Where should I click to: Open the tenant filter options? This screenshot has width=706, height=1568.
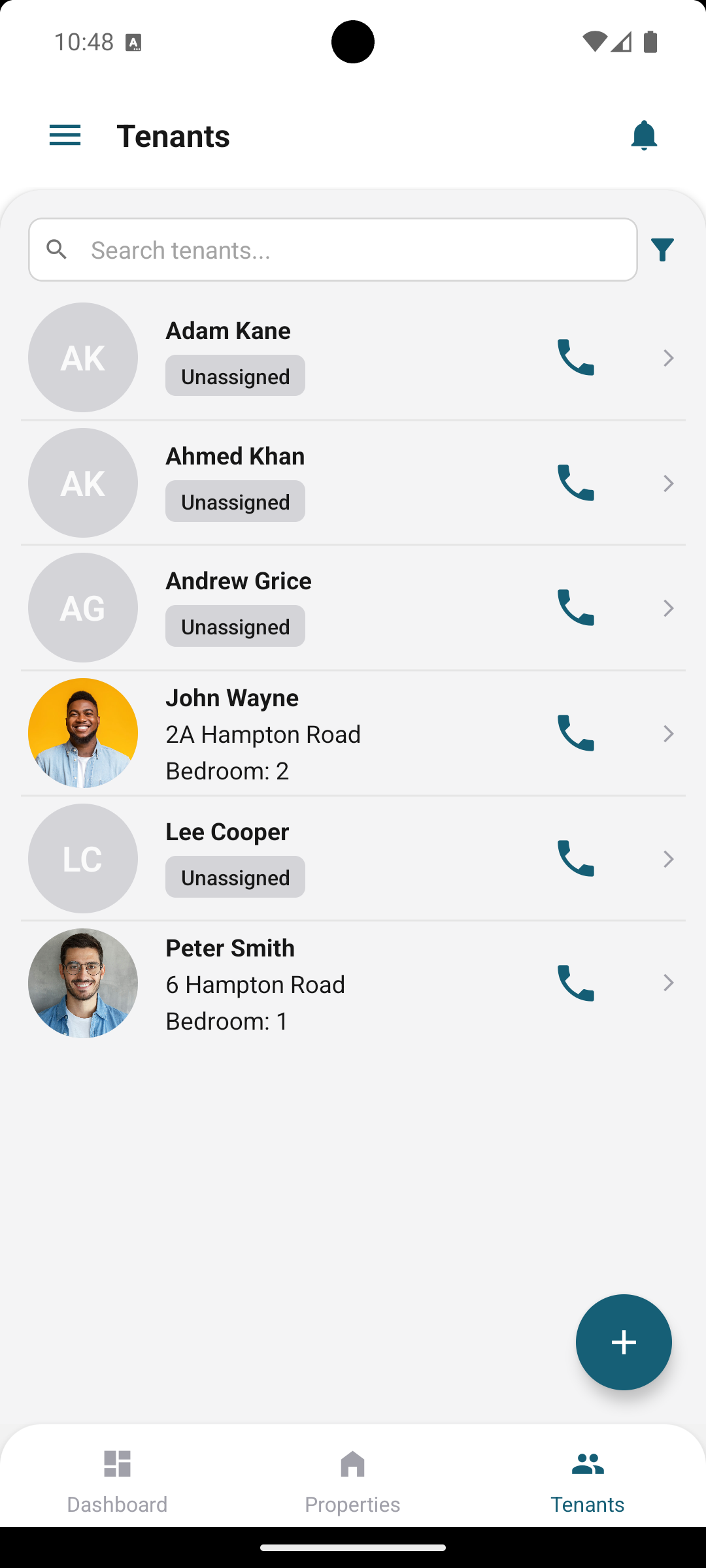[662, 250]
